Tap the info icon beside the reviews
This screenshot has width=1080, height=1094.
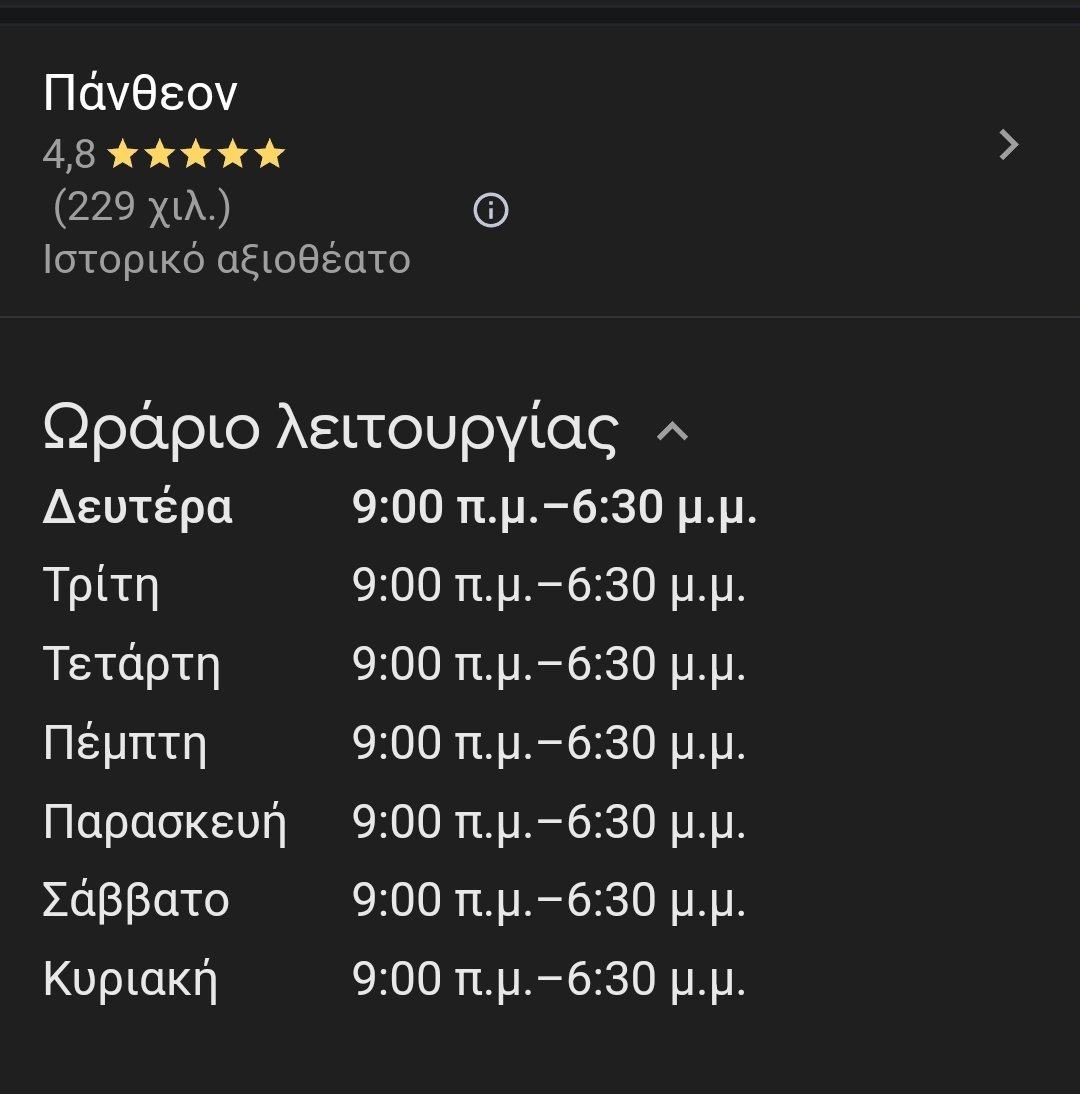(x=490, y=210)
